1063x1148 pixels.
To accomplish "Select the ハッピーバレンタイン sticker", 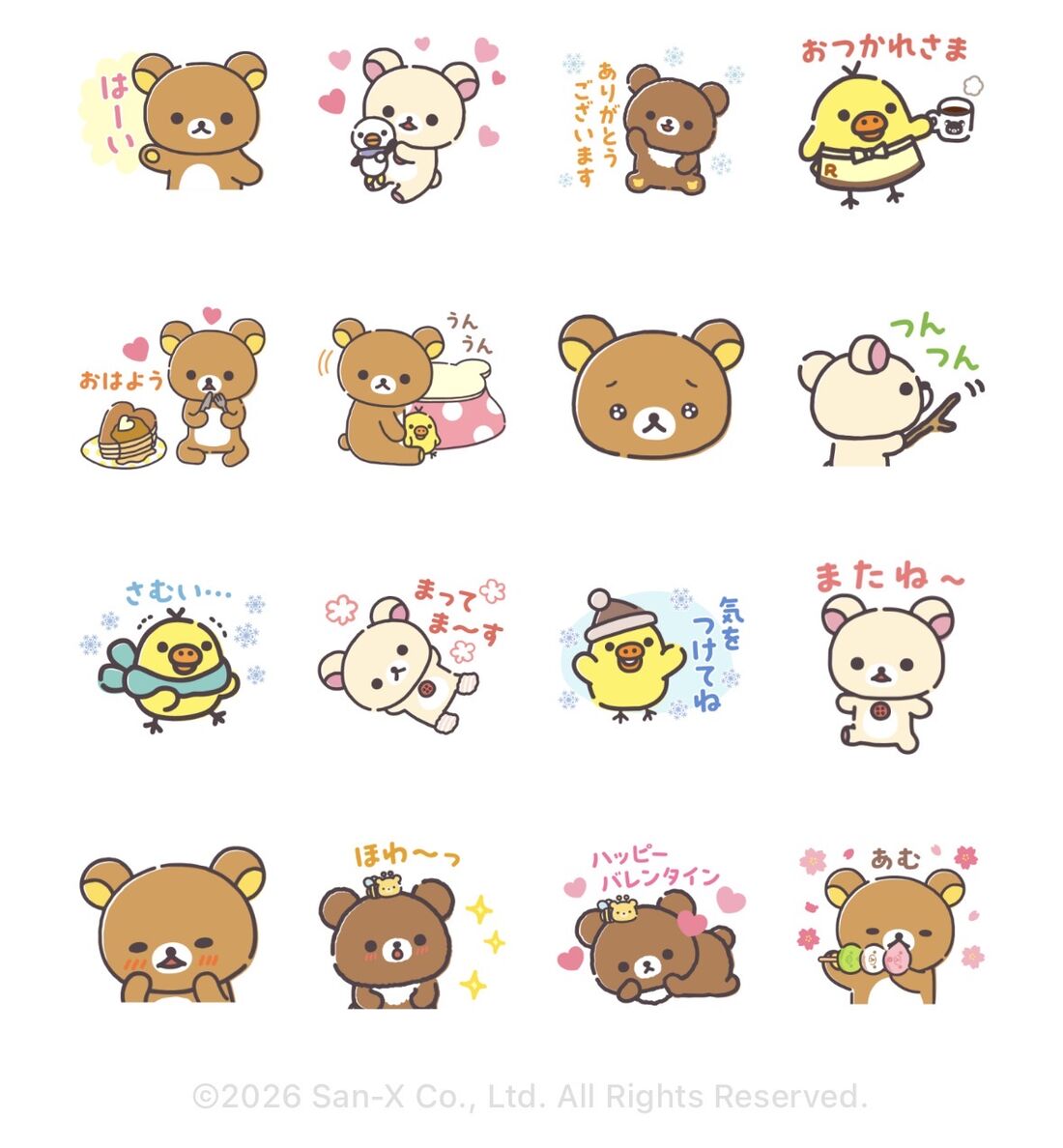I will coord(652,928).
